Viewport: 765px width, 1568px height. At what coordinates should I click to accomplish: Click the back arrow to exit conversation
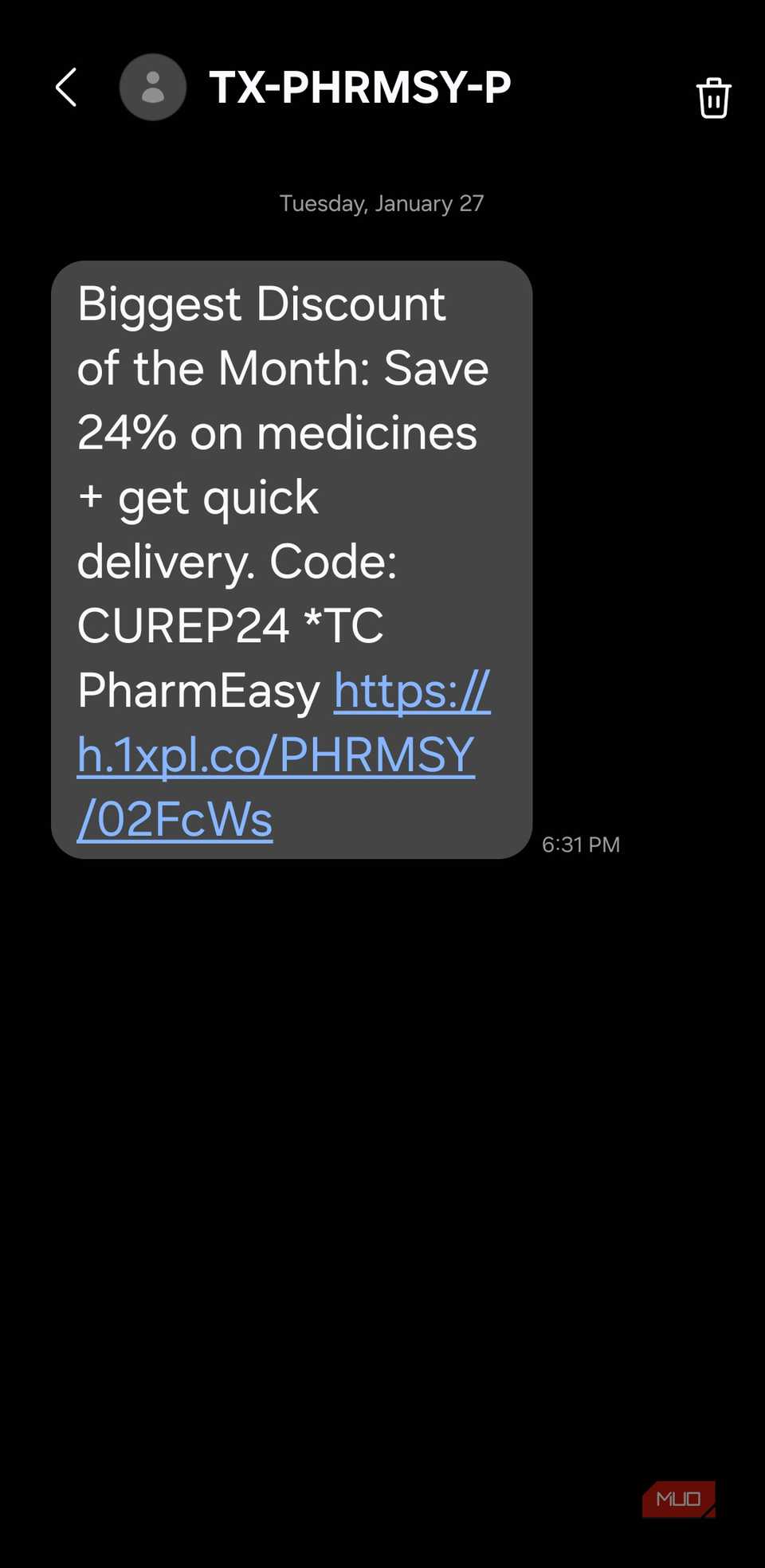pos(66,87)
